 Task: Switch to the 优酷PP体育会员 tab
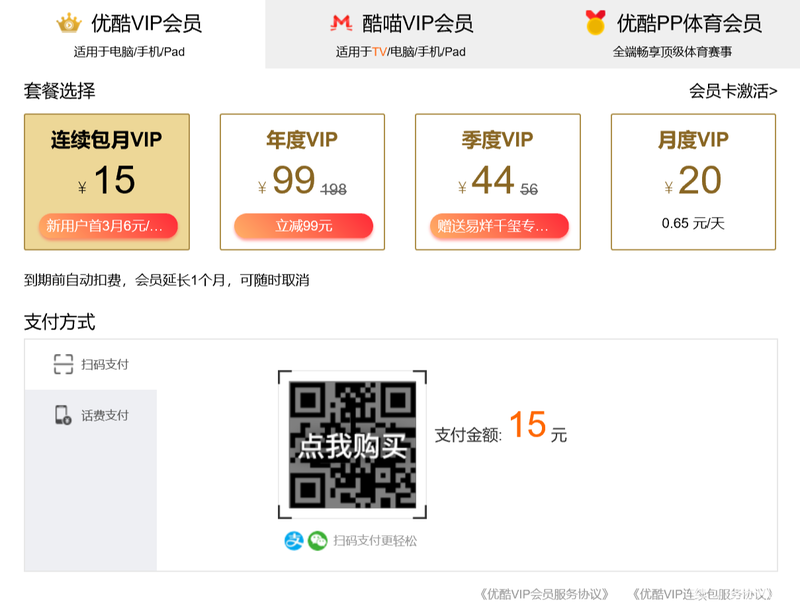672,34
